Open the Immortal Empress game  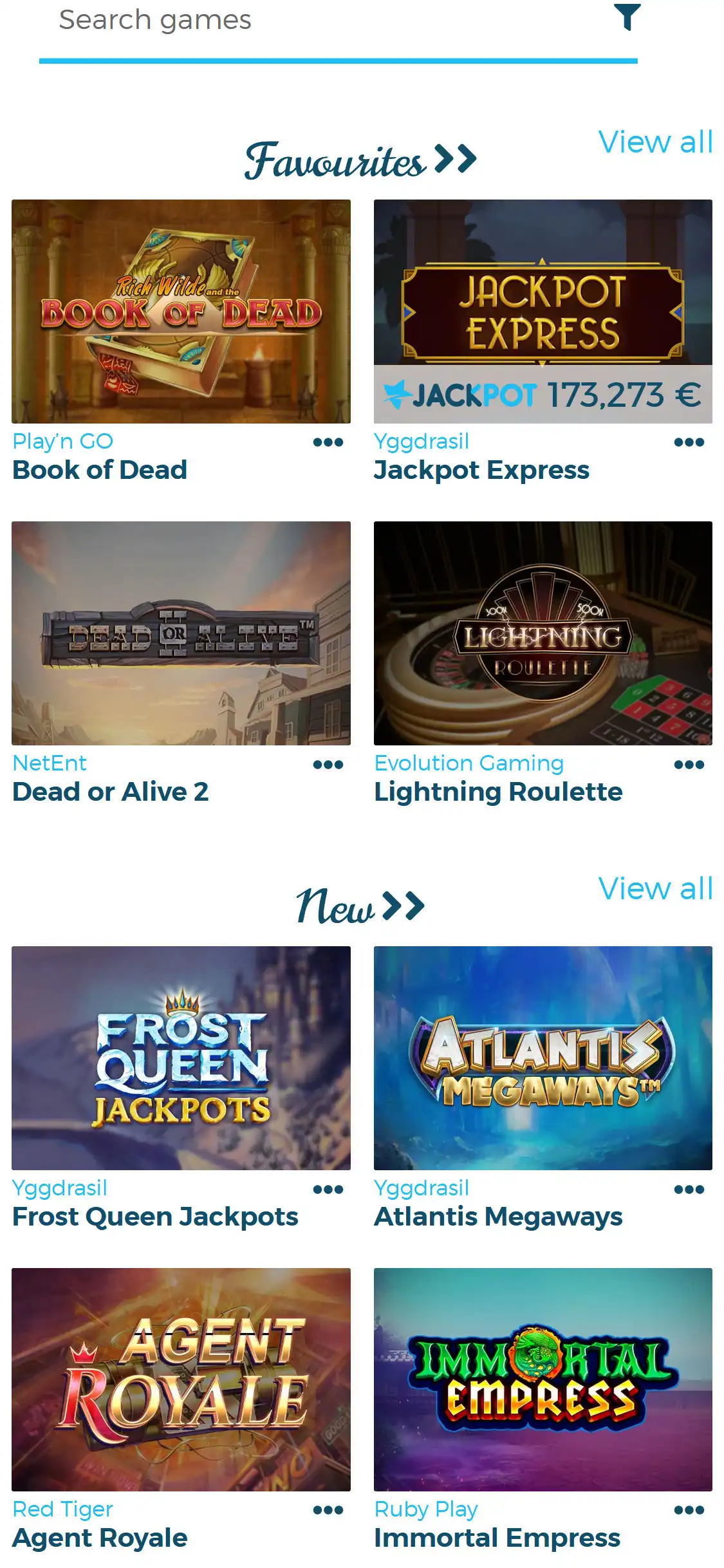543,1379
